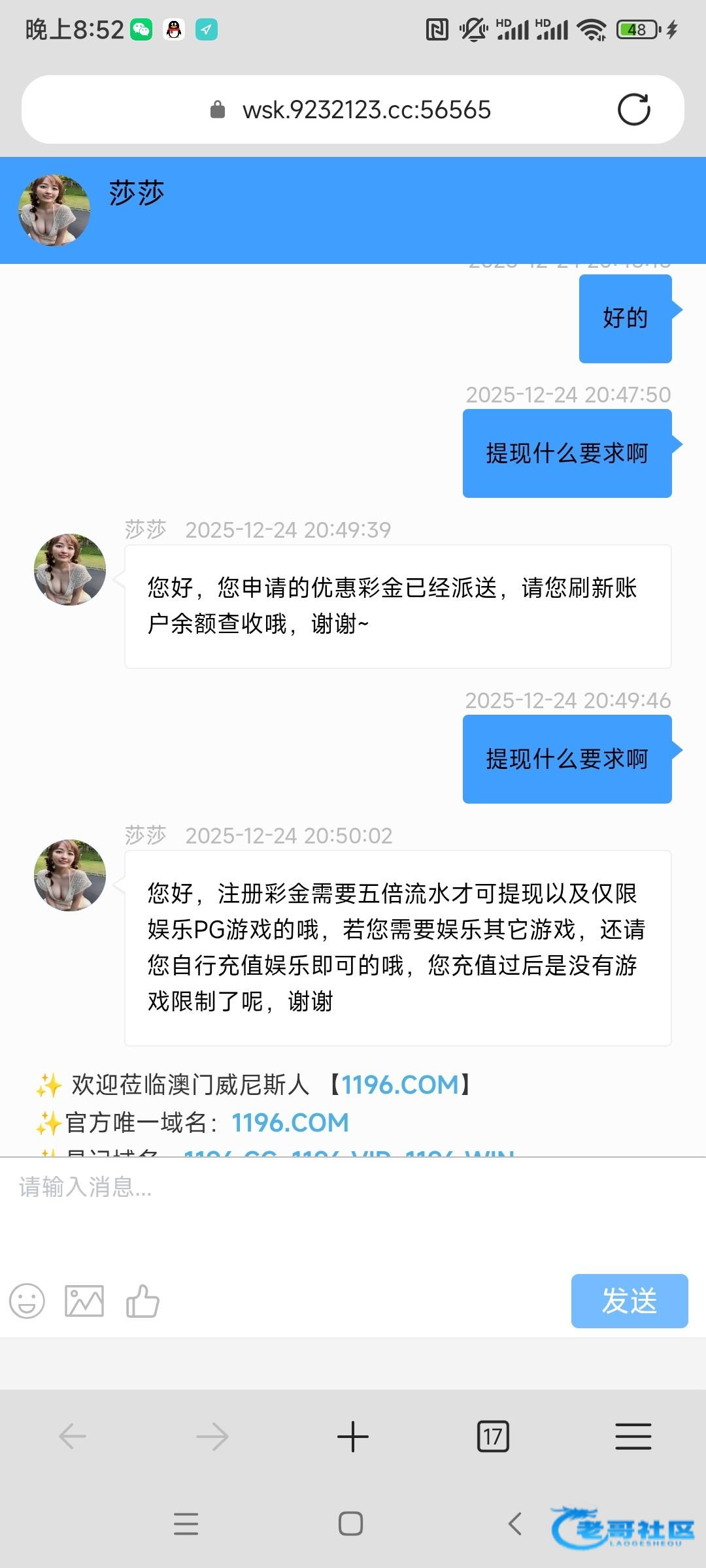Reload the page with the refresh icon

[633, 110]
